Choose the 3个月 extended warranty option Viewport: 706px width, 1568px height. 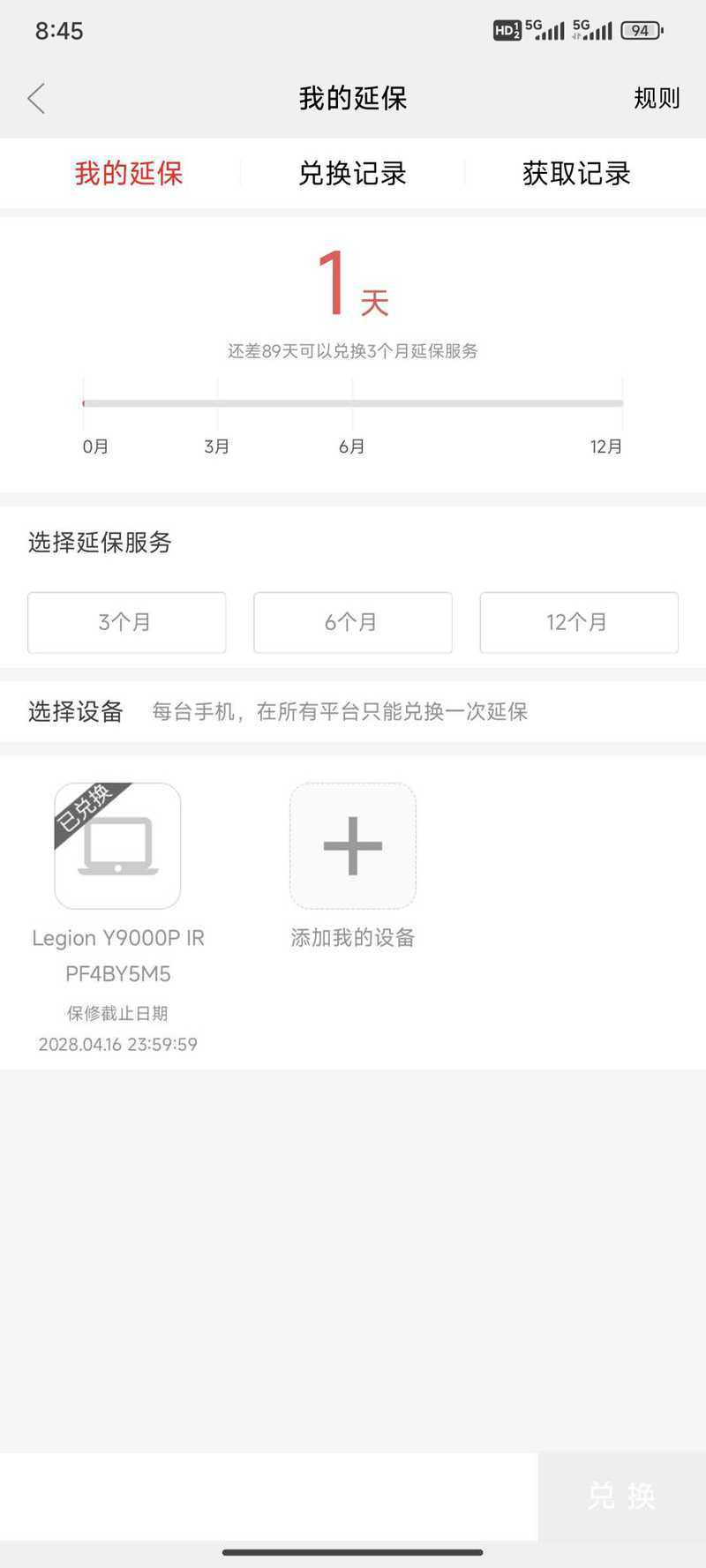[126, 622]
